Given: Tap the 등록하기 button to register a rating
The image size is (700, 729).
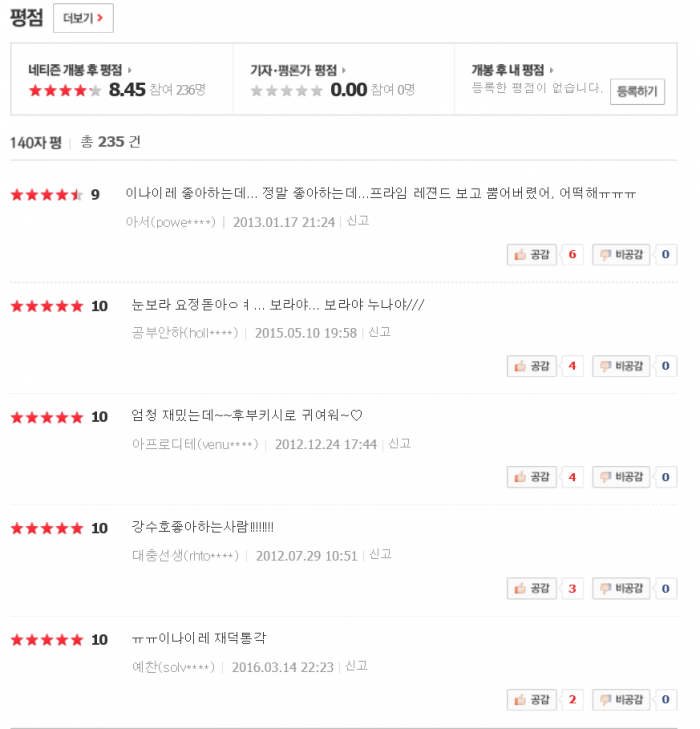Looking at the screenshot, I should 637,91.
